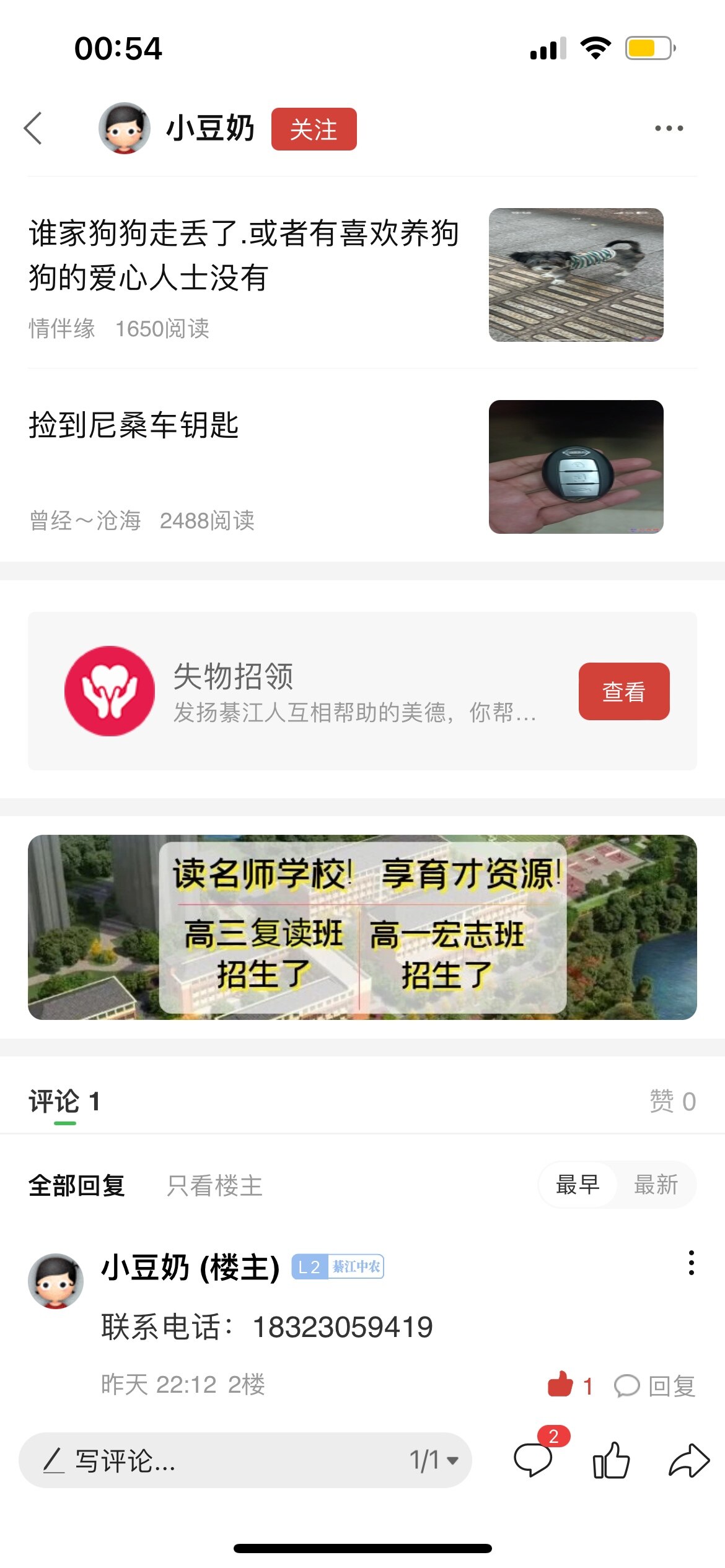This screenshot has height=1568, width=725.
Task: Like 小豆奶's phone number comment
Action: [x=561, y=1385]
